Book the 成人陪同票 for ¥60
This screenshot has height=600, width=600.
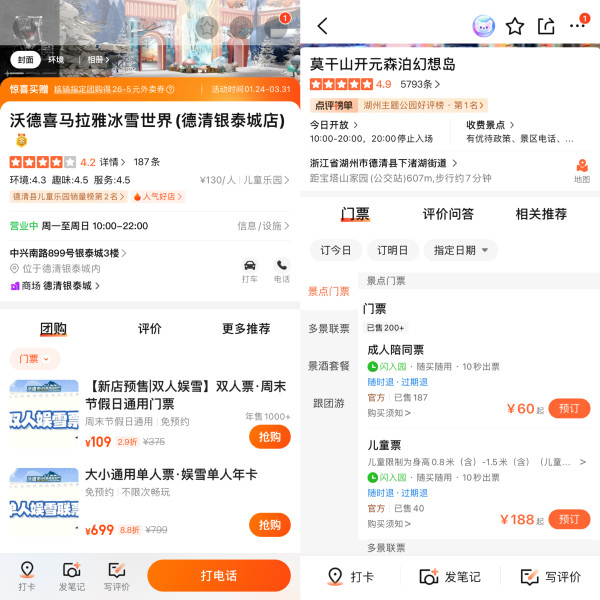[569, 408]
